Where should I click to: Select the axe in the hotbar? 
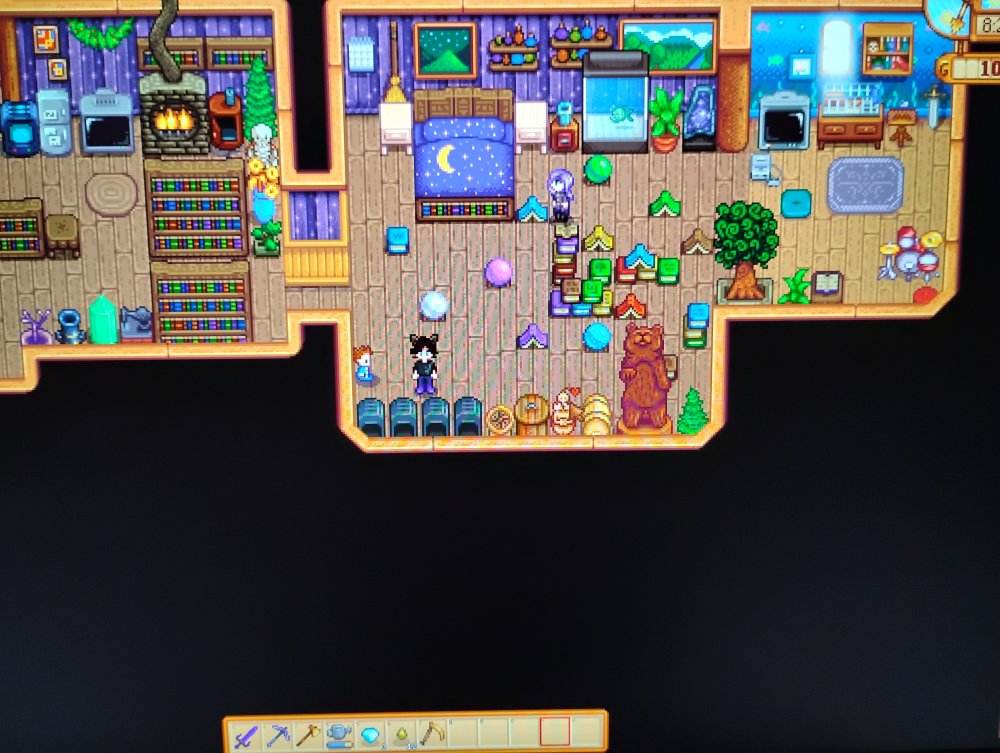(x=308, y=734)
